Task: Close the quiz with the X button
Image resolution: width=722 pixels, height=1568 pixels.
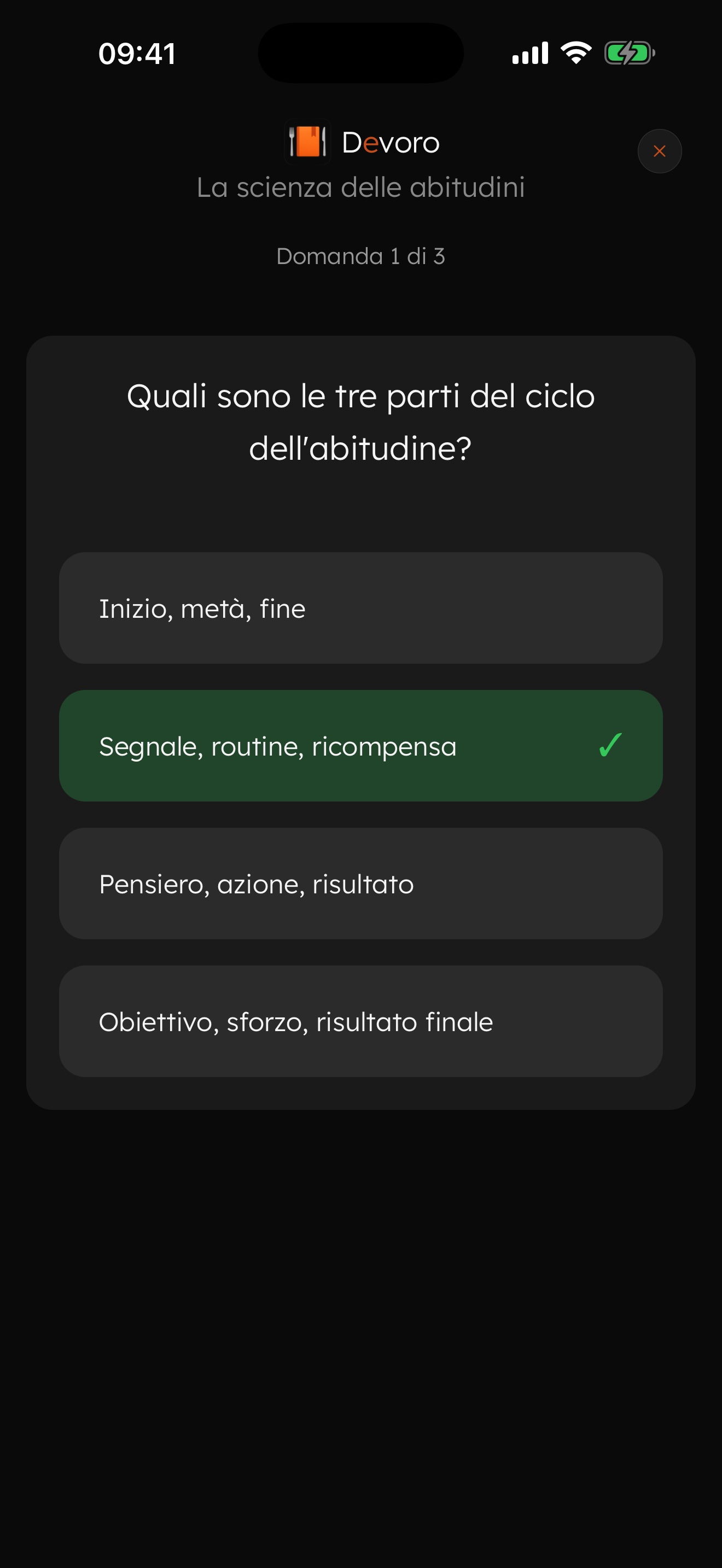Action: (x=659, y=151)
